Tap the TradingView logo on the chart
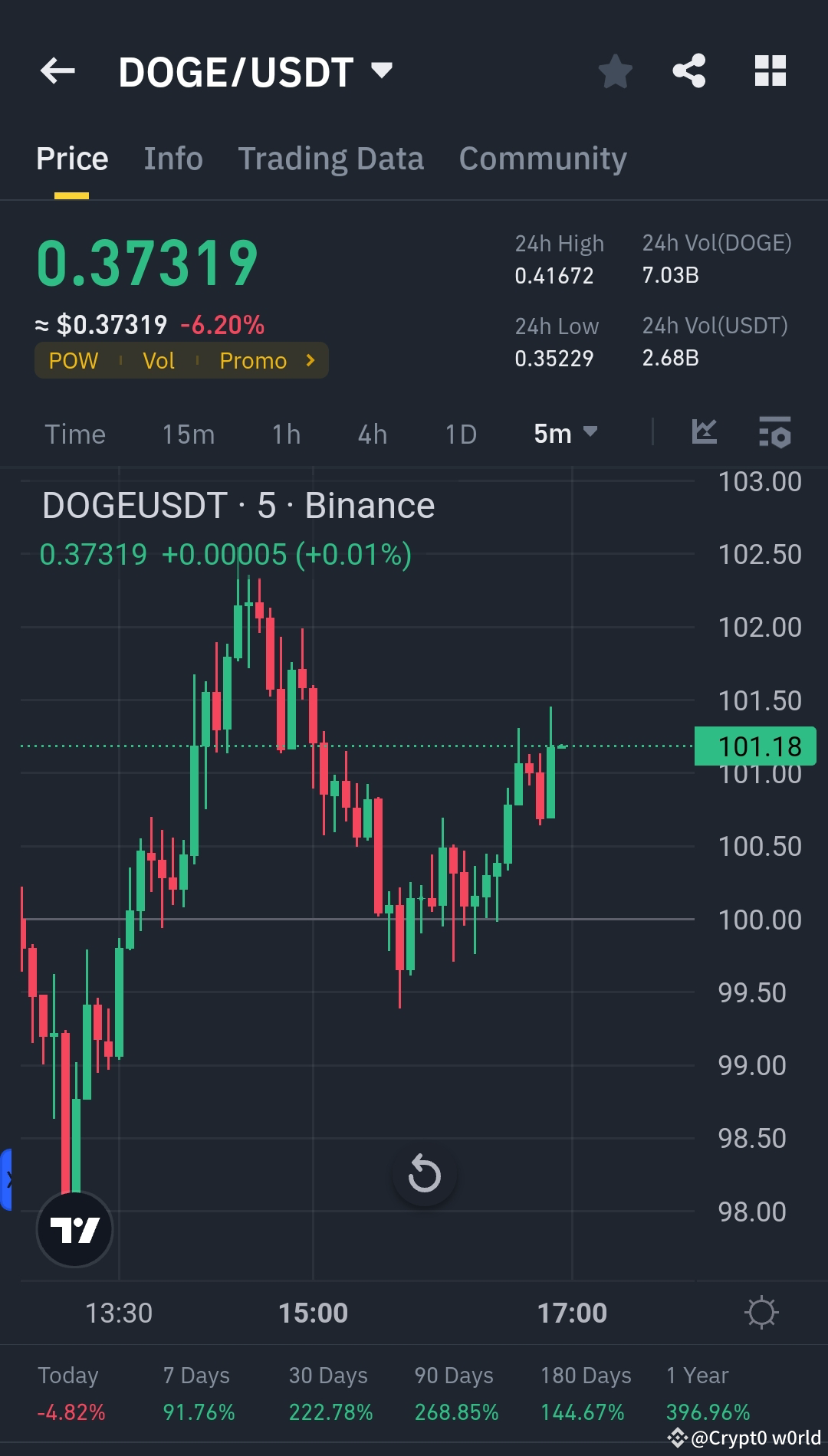This screenshot has height=1456, width=828. coord(74,1227)
